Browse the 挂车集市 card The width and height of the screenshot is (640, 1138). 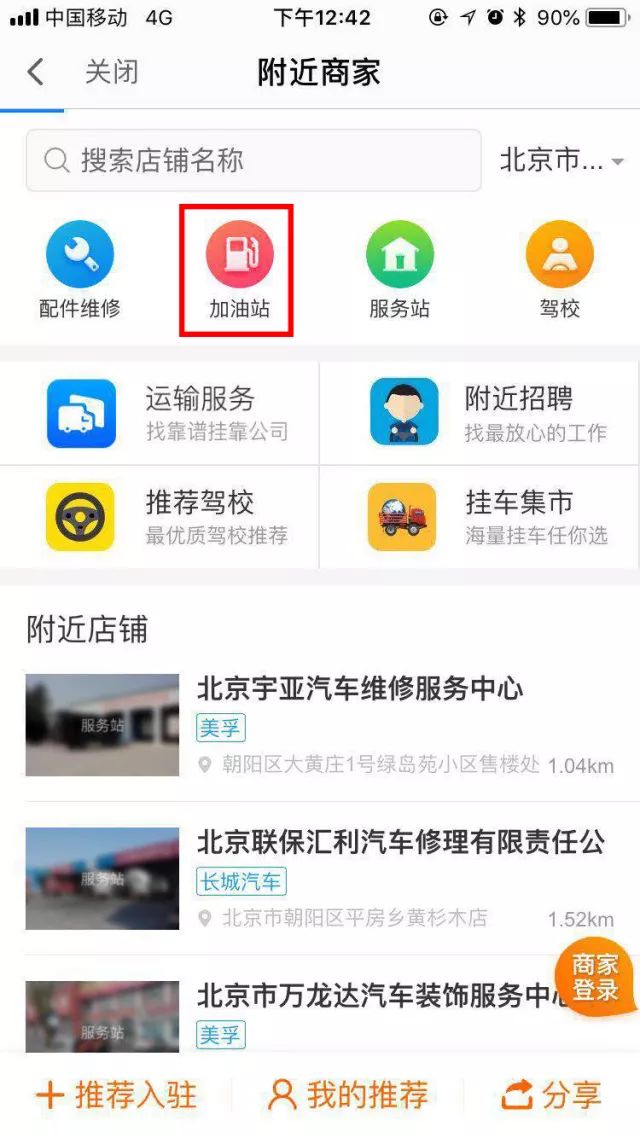coord(480,516)
